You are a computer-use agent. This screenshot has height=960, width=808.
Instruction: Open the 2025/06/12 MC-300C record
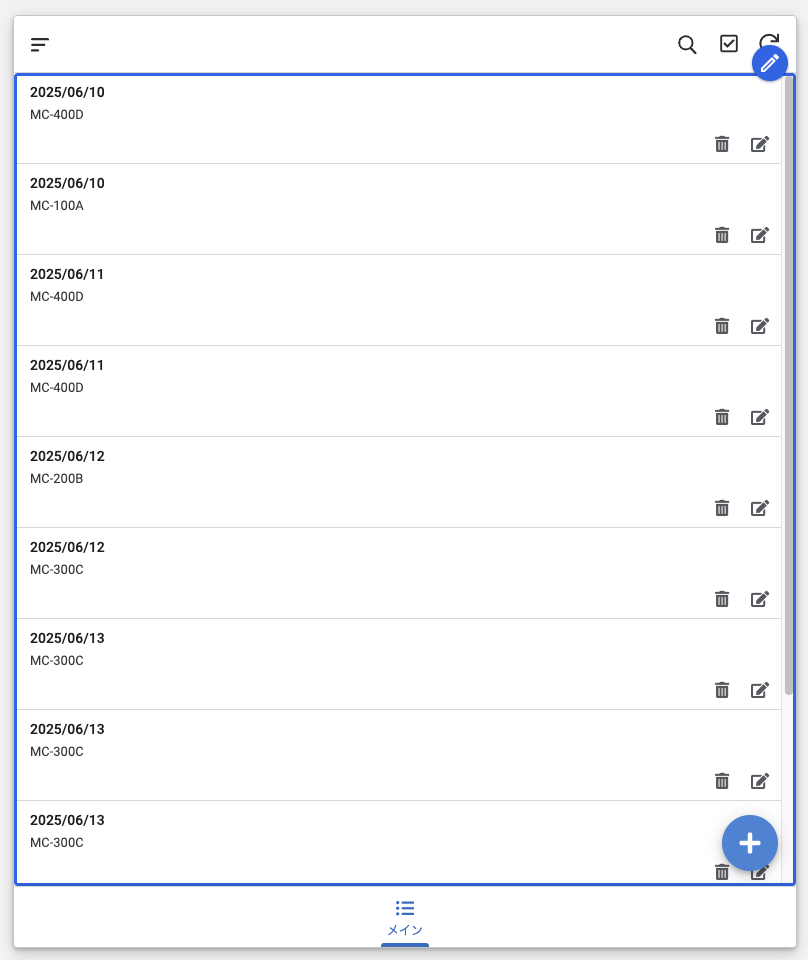[x=300, y=559]
